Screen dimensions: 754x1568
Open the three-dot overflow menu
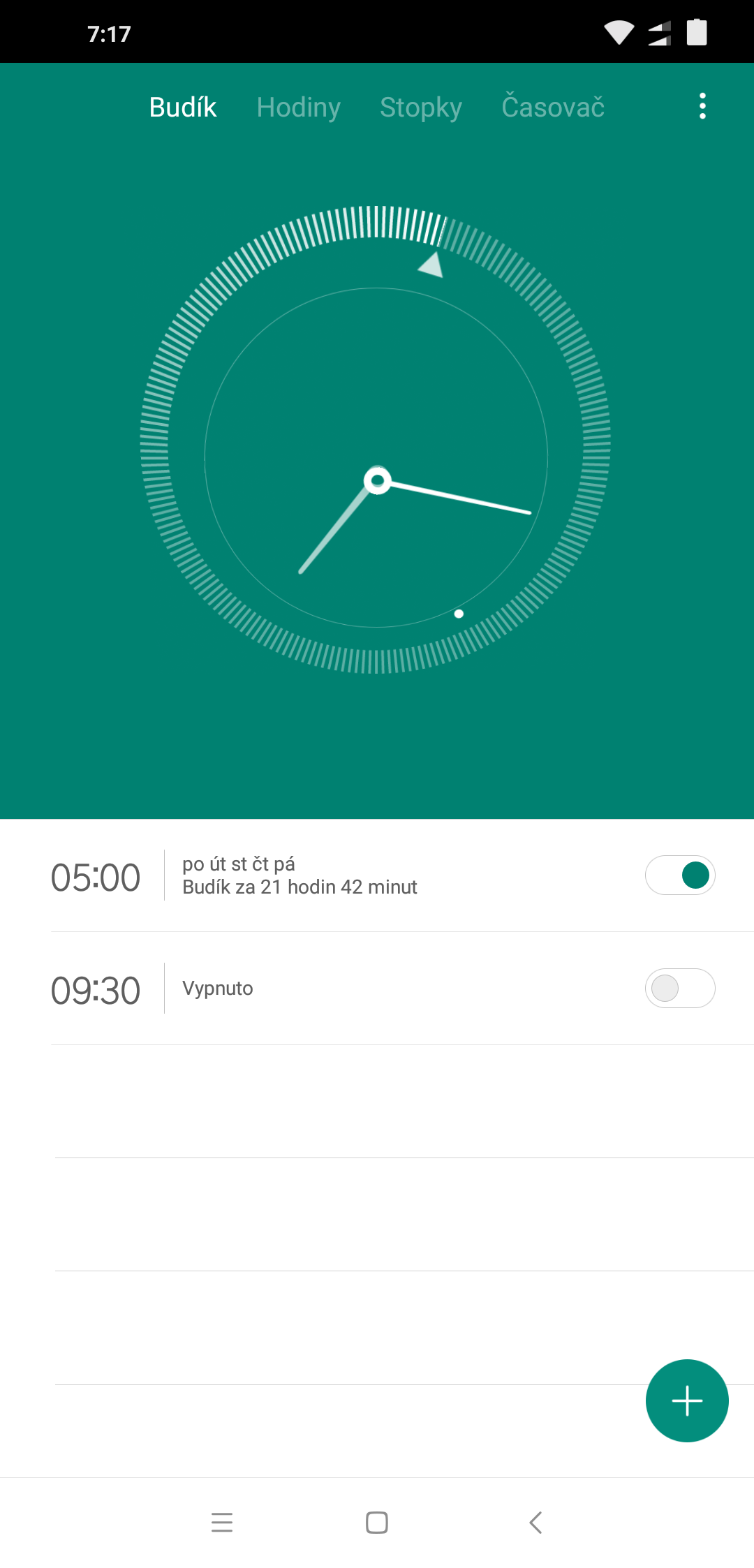tap(702, 107)
